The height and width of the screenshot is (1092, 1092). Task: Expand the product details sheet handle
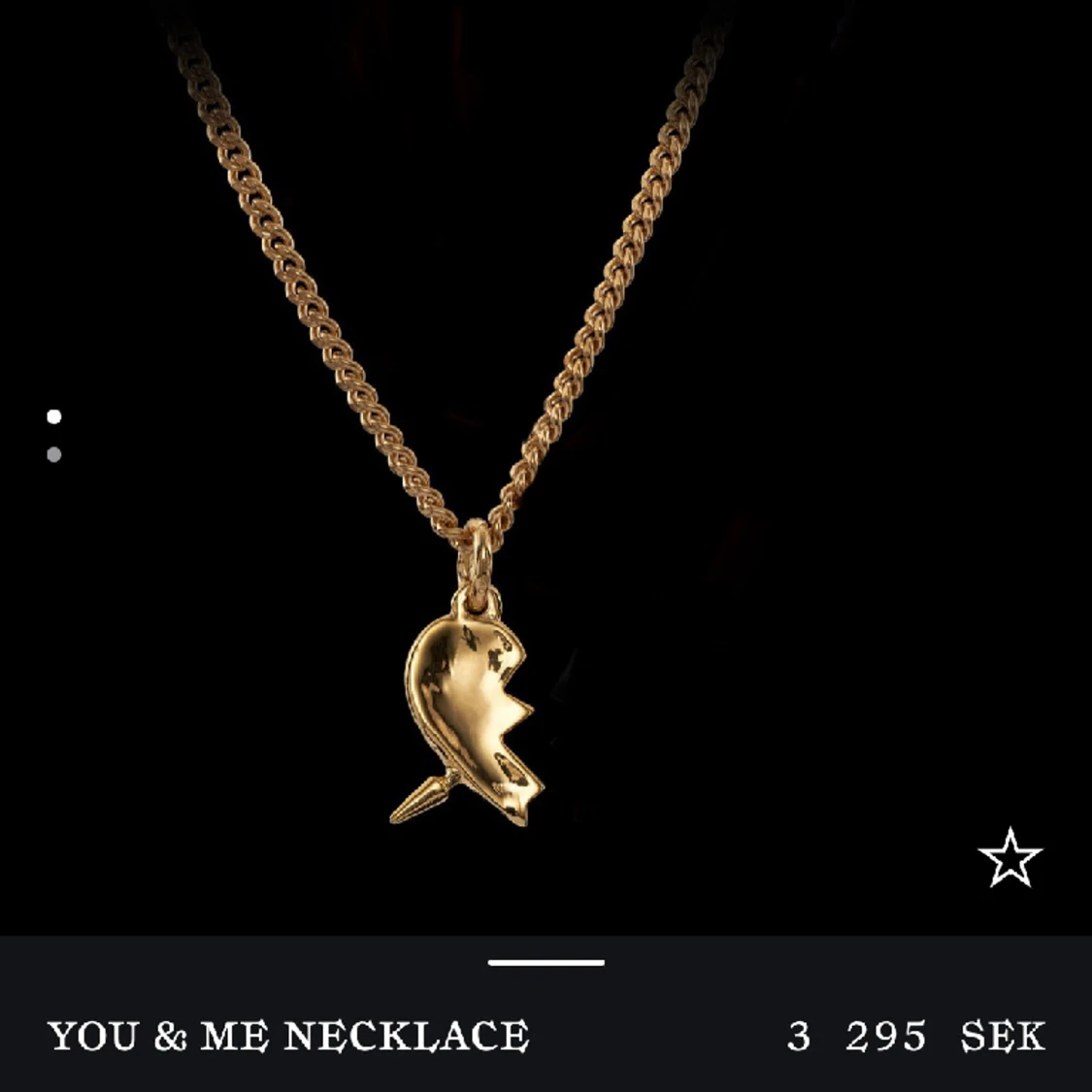[x=546, y=963]
